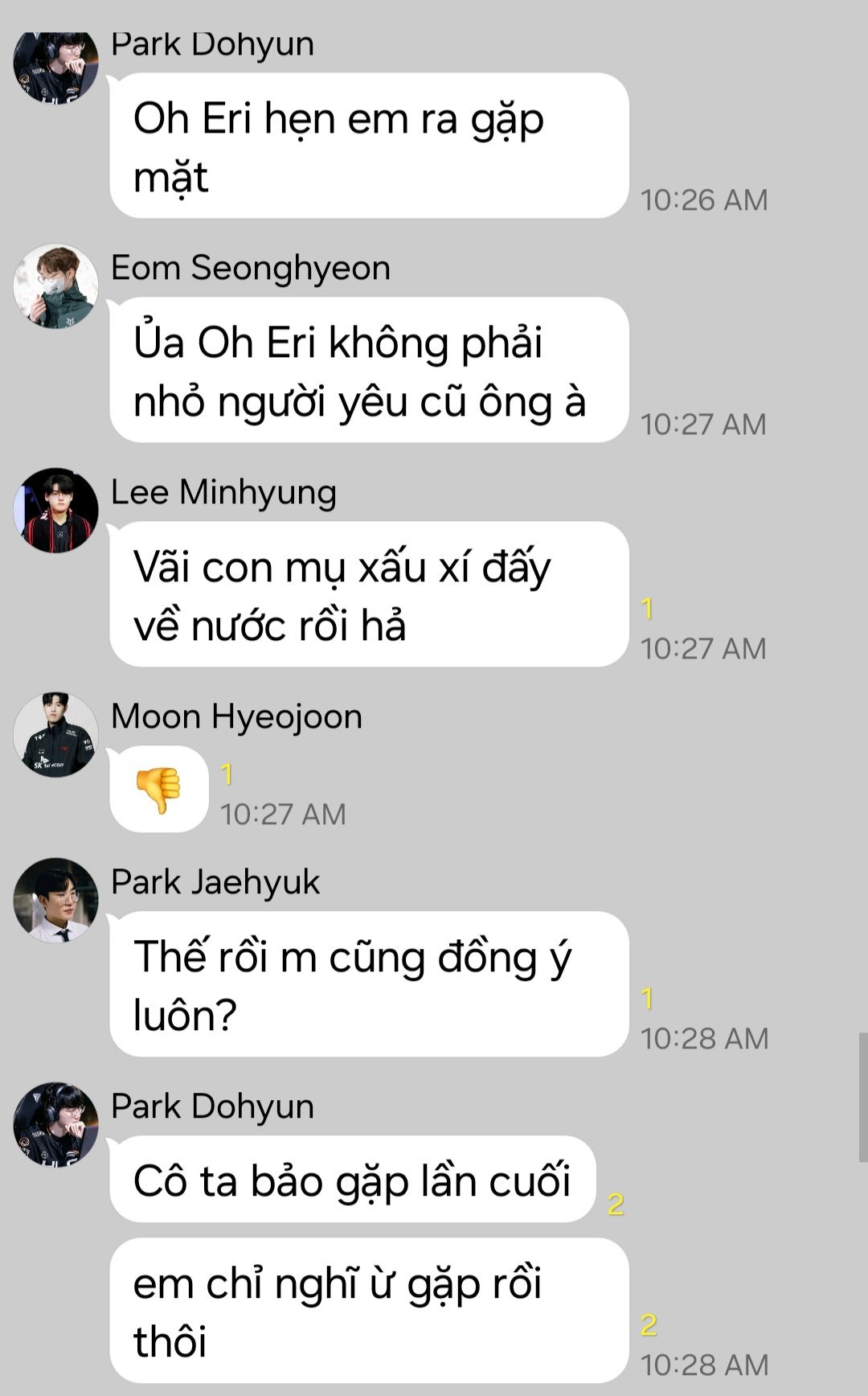Open Eom Seonghyeon's profile picture
The height and width of the screenshot is (1396, 868).
click(55, 286)
